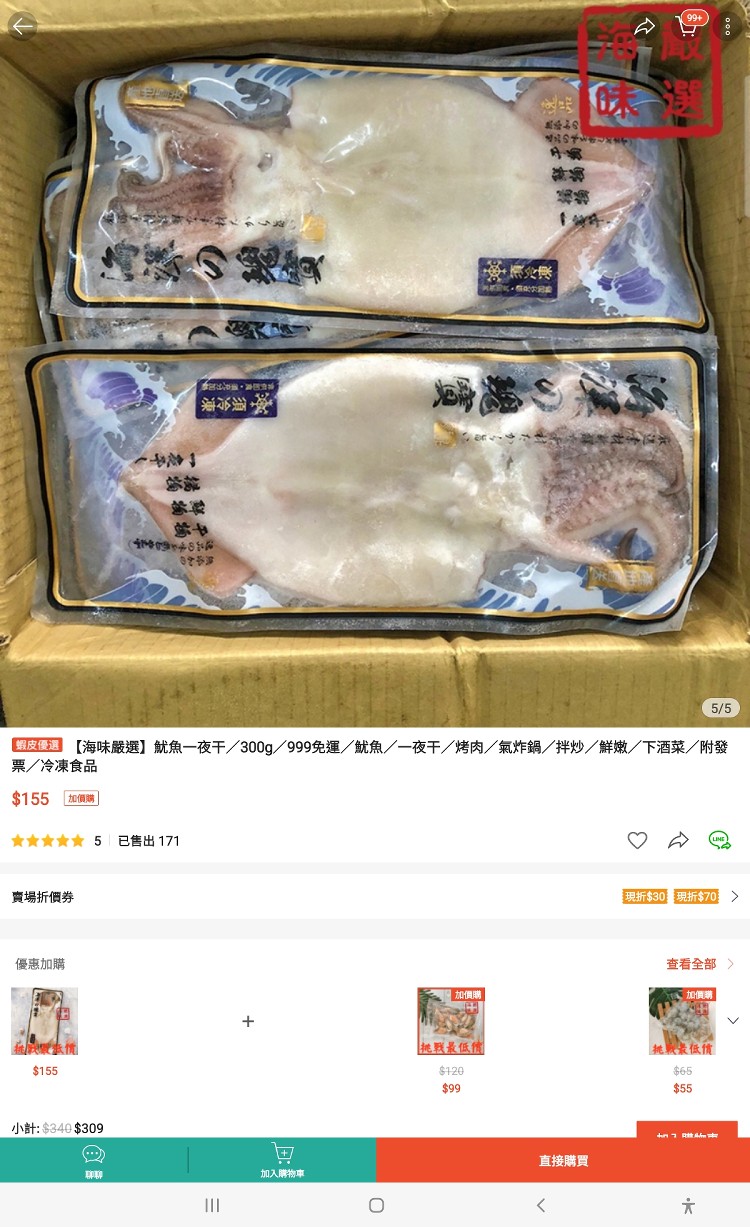This screenshot has width=750, height=1227.
Task: Open the $99 add-on product
Action: tap(451, 1021)
